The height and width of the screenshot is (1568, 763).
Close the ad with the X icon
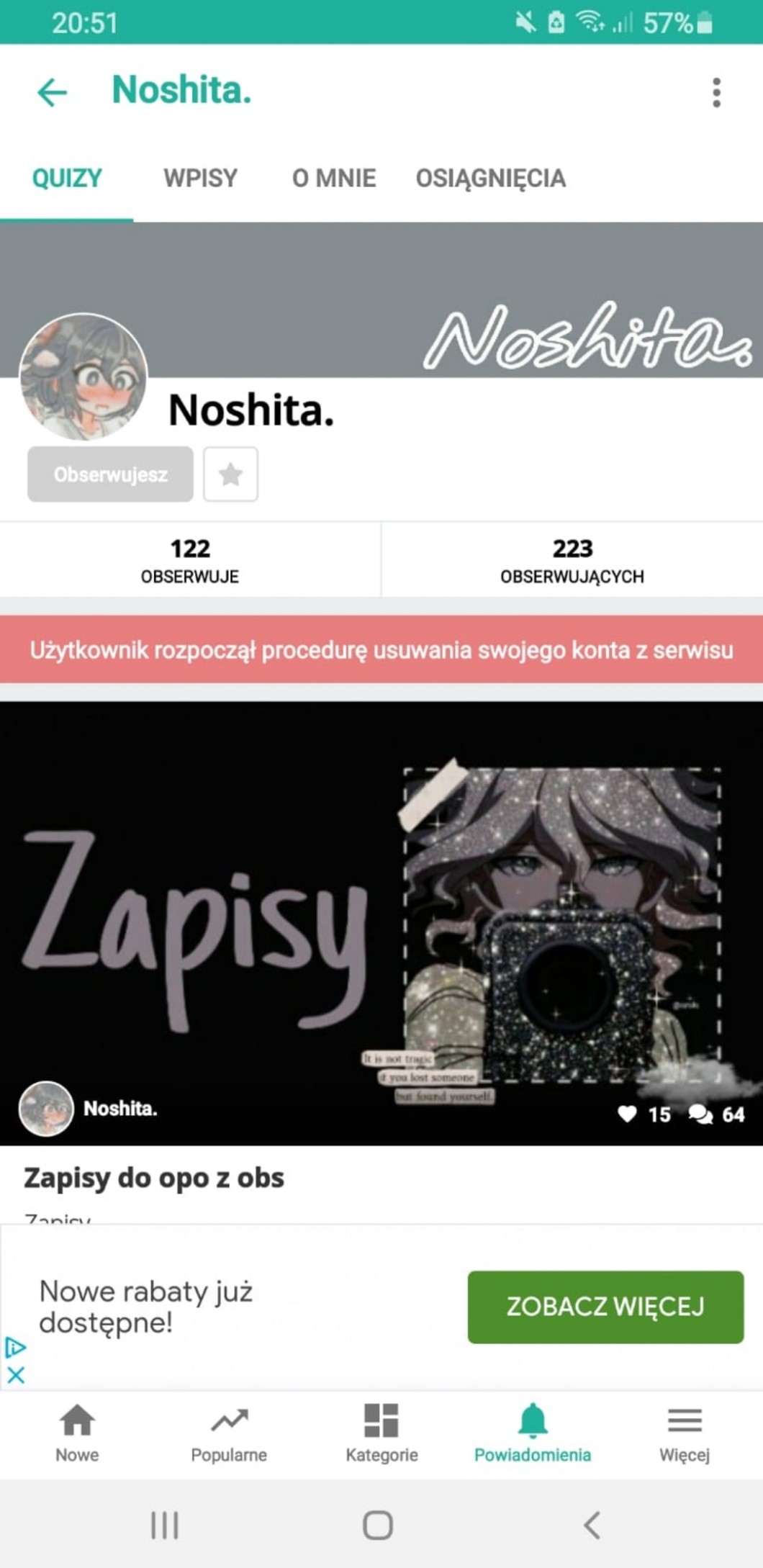(15, 1375)
